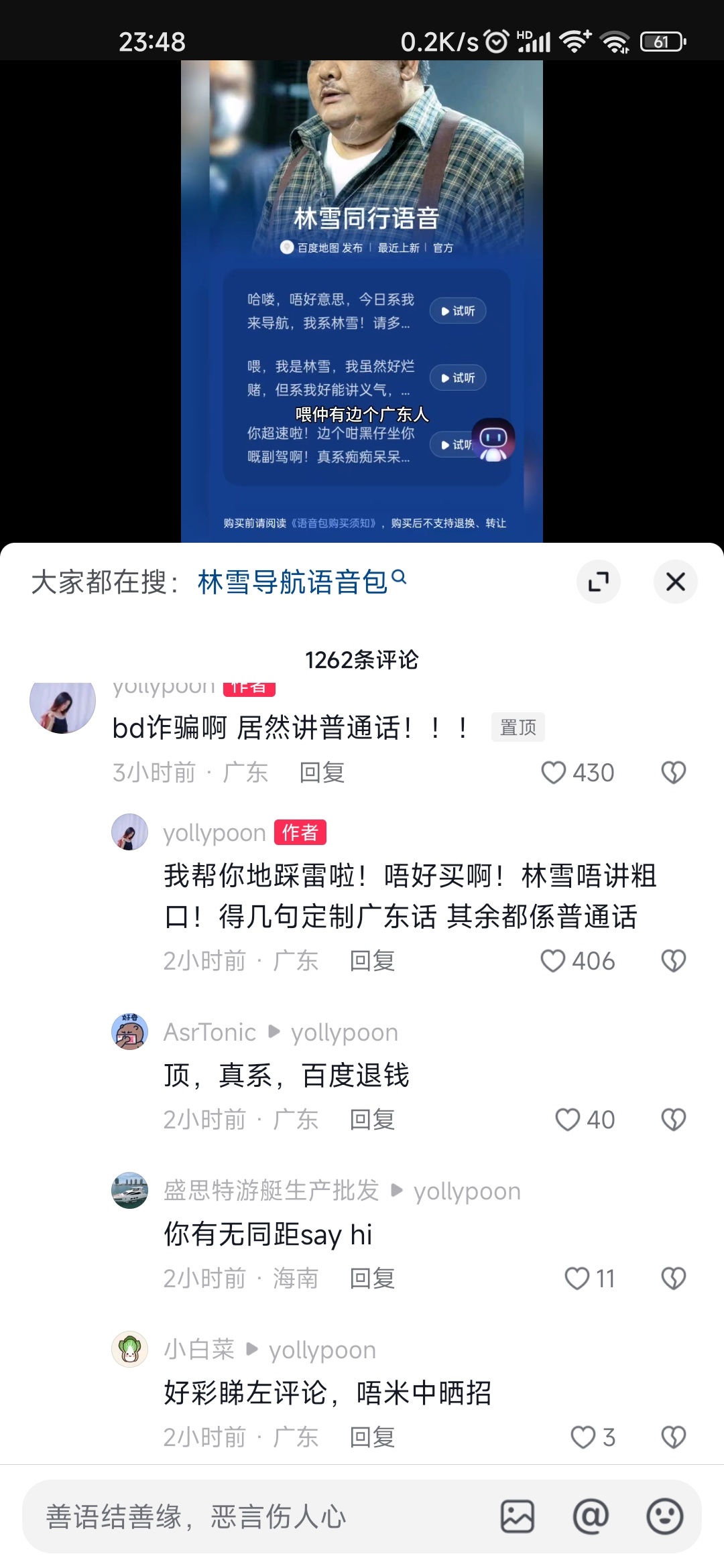Open 盛思特游艇生产批发 username profile
The width and height of the screenshot is (724, 1568).
tap(271, 1191)
